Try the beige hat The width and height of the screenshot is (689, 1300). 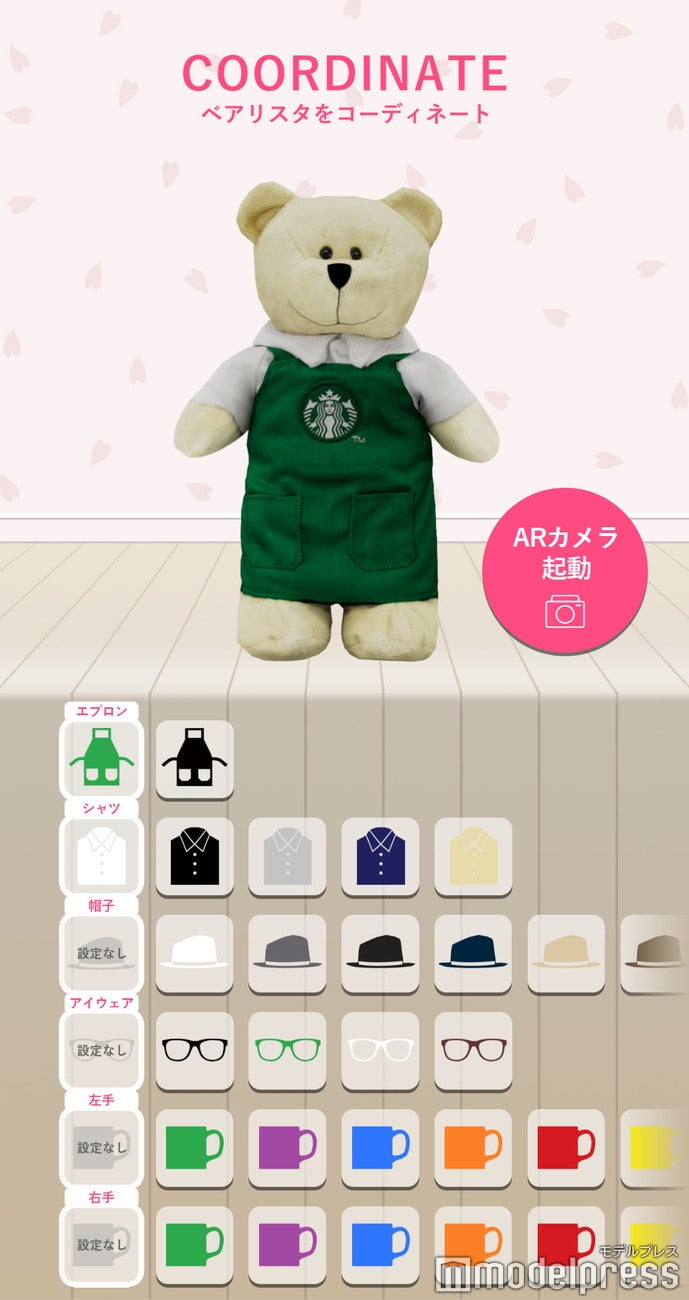[566, 953]
